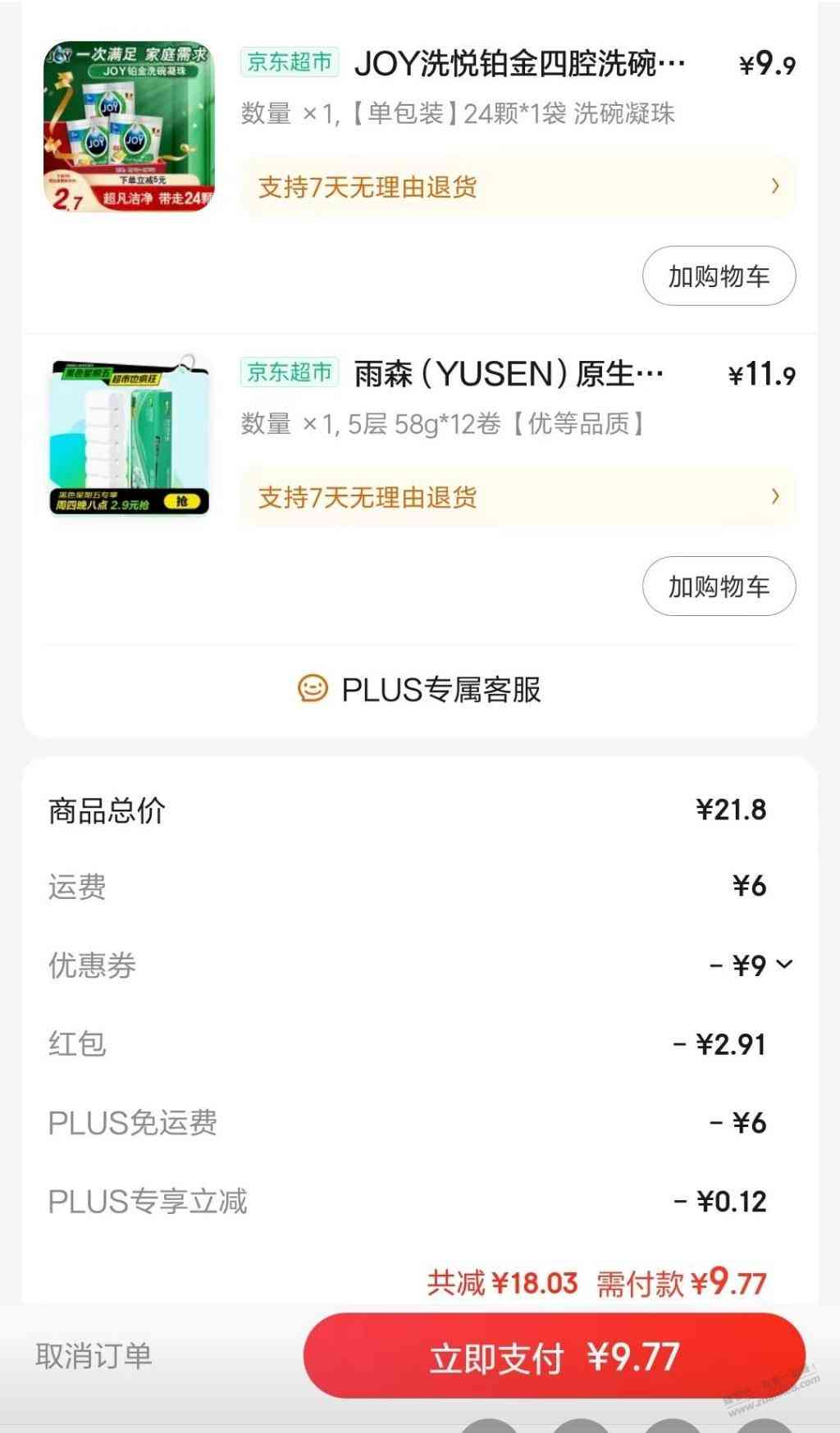Open 7-day return policy for YUSEN item
Viewport: 840px width, 1433px height.
click(x=518, y=497)
